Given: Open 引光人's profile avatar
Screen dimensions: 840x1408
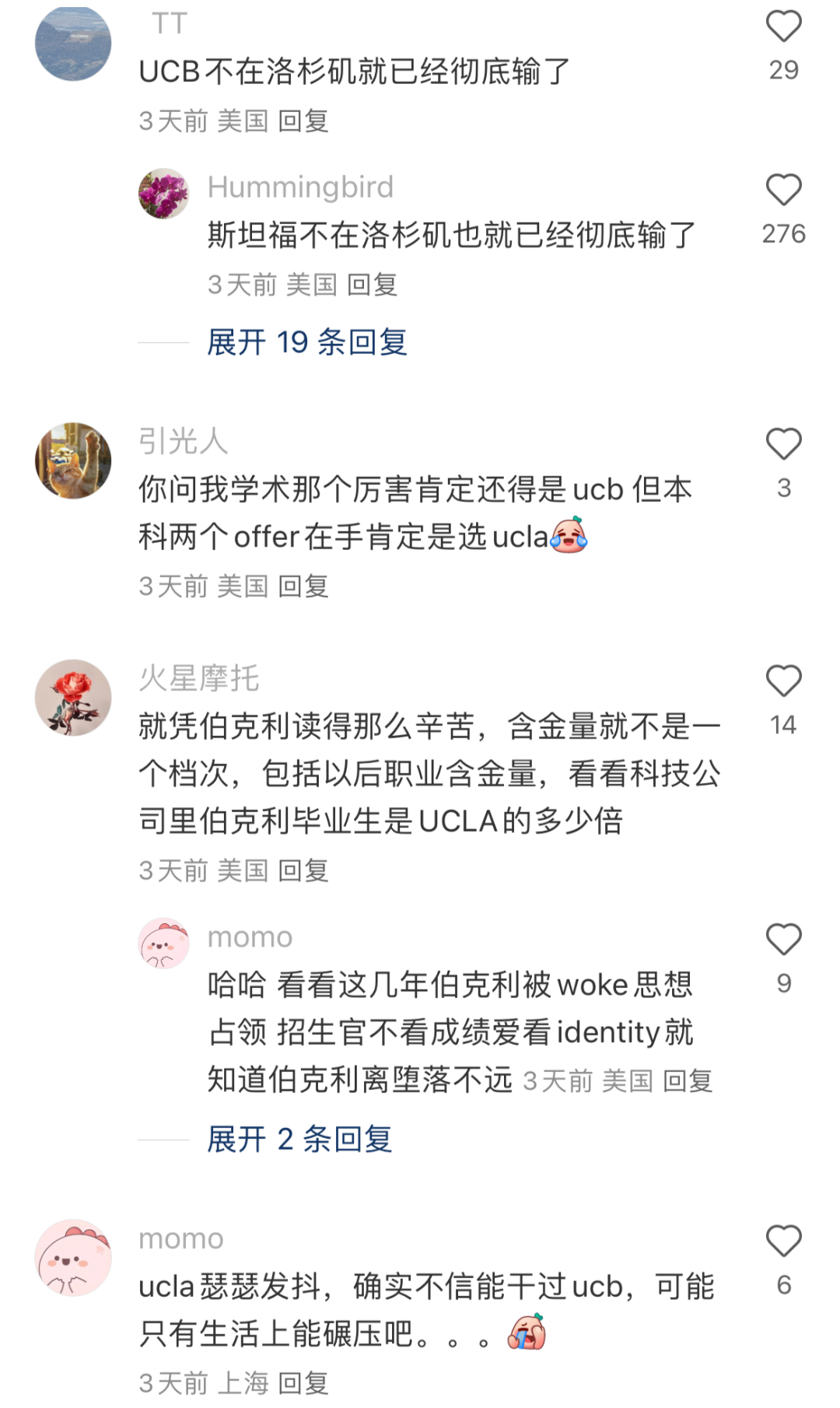Looking at the screenshot, I should point(73,461).
